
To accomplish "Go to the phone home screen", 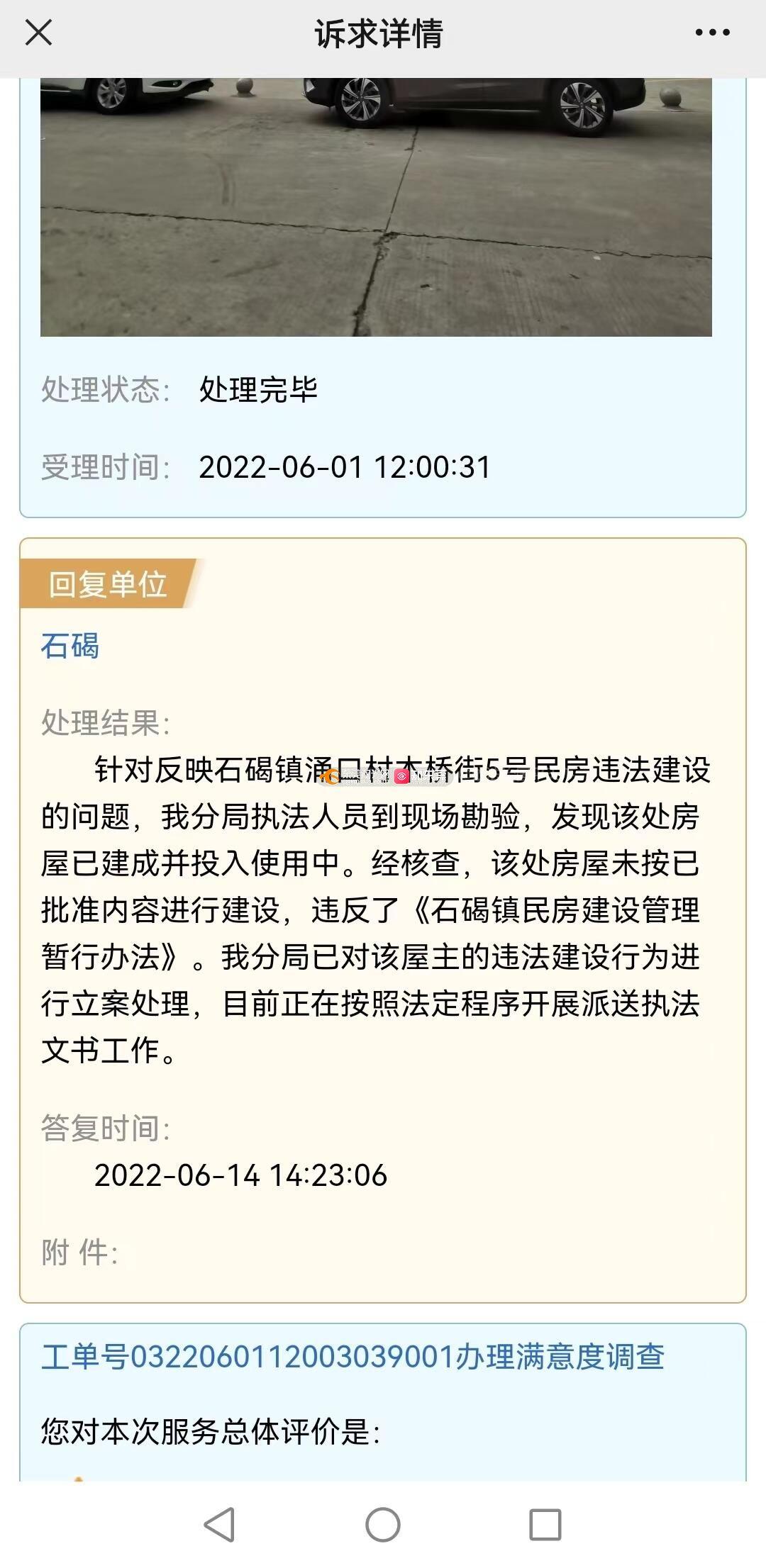I will (383, 1524).
